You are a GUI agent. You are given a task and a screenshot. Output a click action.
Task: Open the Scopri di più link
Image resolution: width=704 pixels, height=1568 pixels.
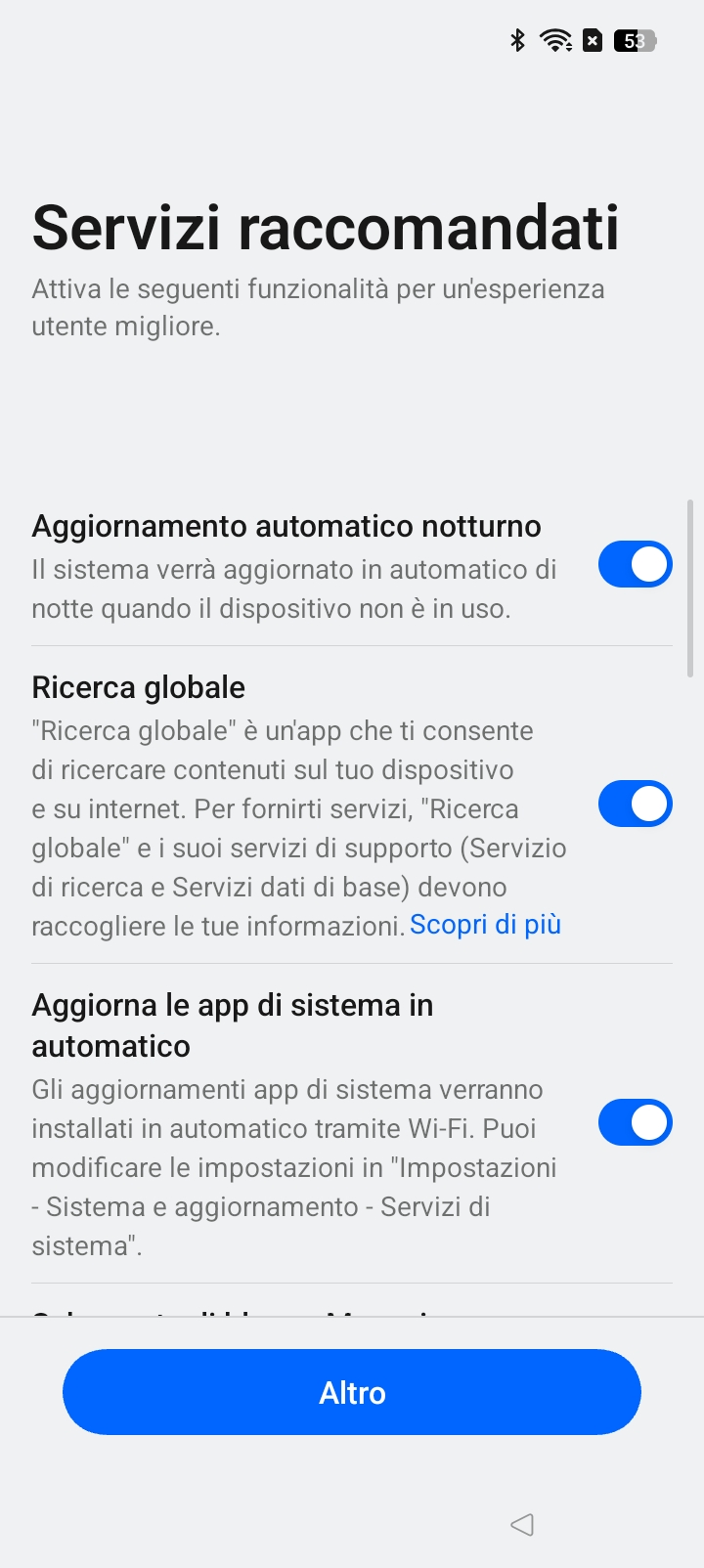(485, 925)
